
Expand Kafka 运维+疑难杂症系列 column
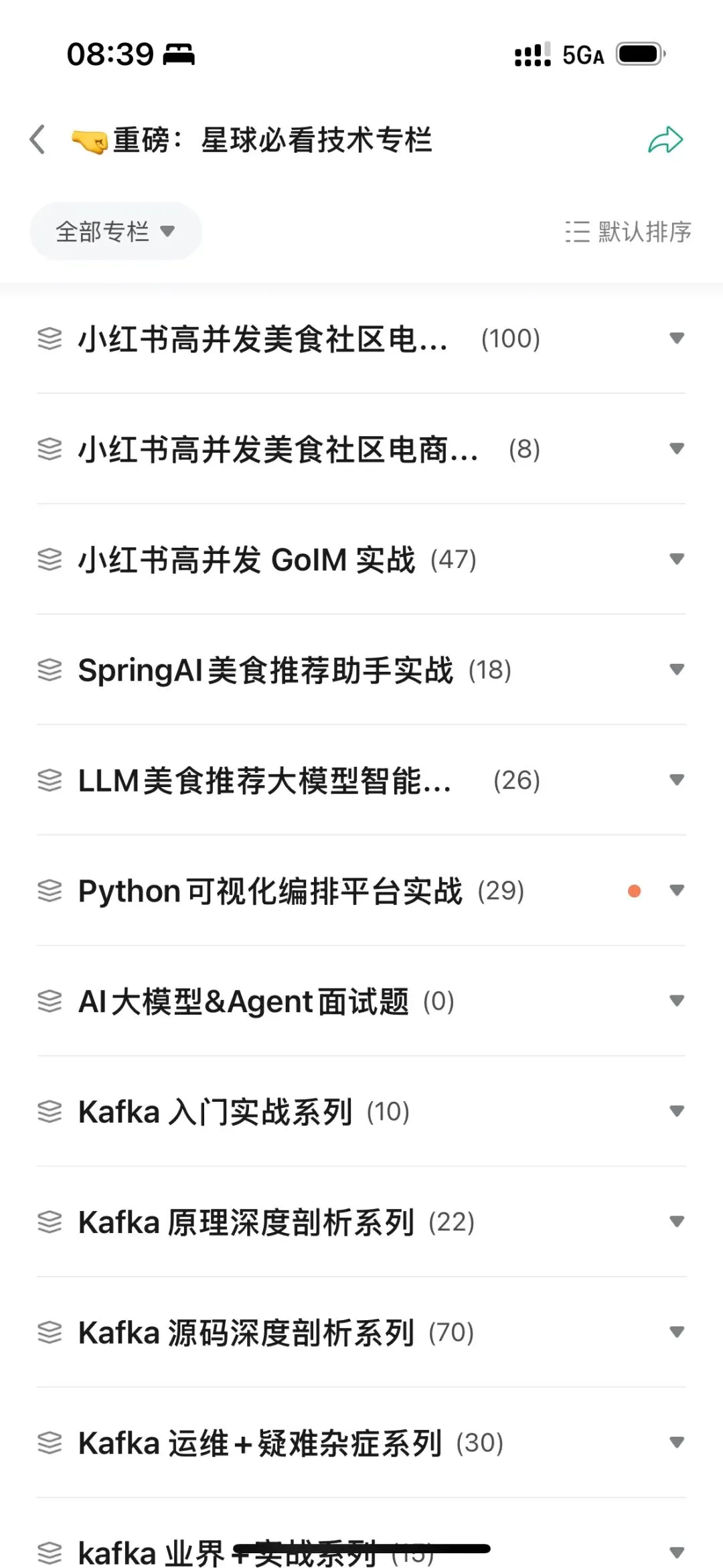pyautogui.click(x=677, y=1443)
